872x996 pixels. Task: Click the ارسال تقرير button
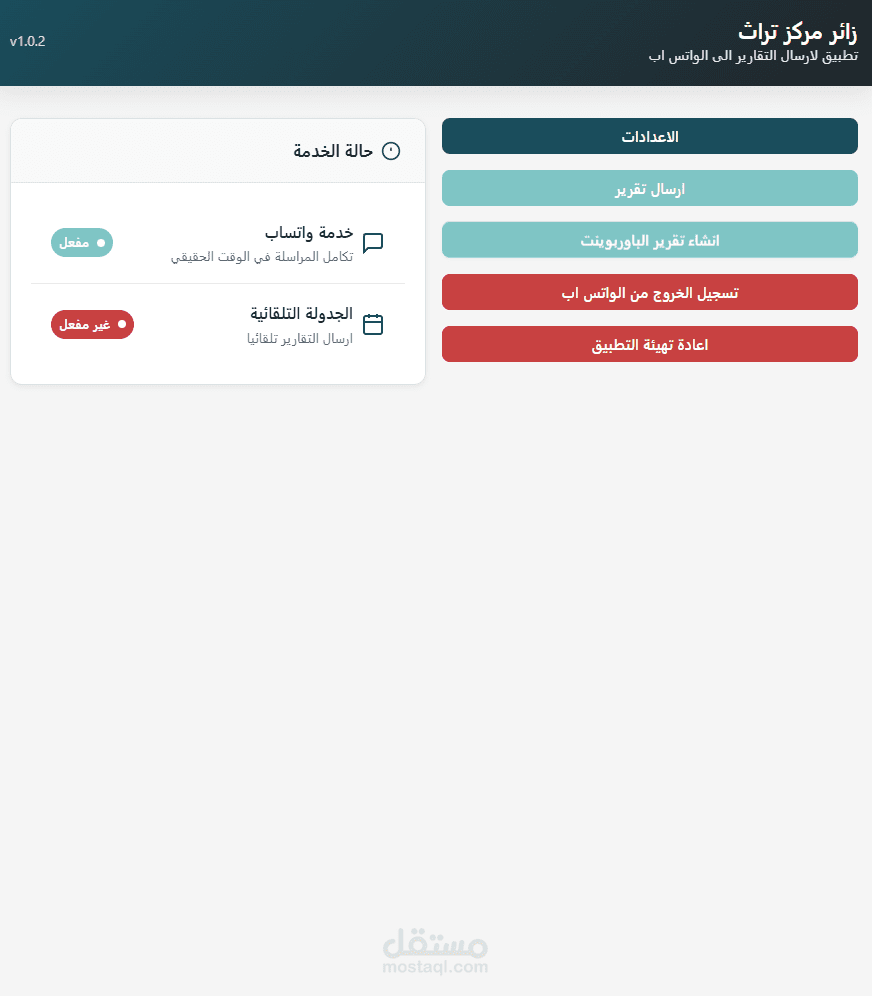pyautogui.click(x=650, y=188)
